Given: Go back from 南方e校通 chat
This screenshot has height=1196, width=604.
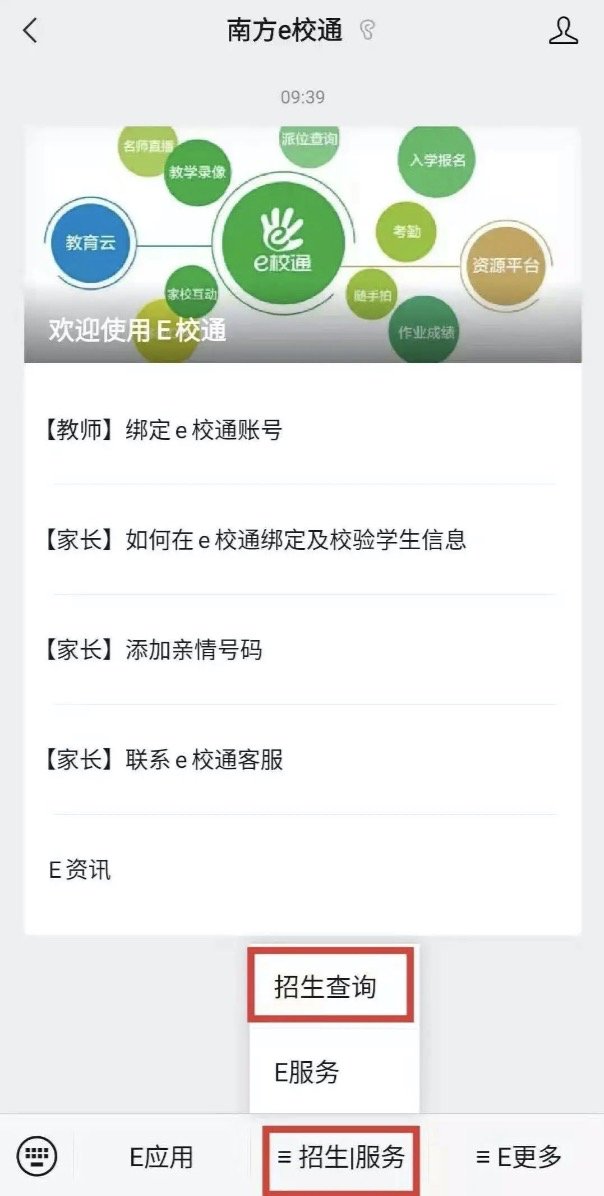Looking at the screenshot, I should [30, 31].
